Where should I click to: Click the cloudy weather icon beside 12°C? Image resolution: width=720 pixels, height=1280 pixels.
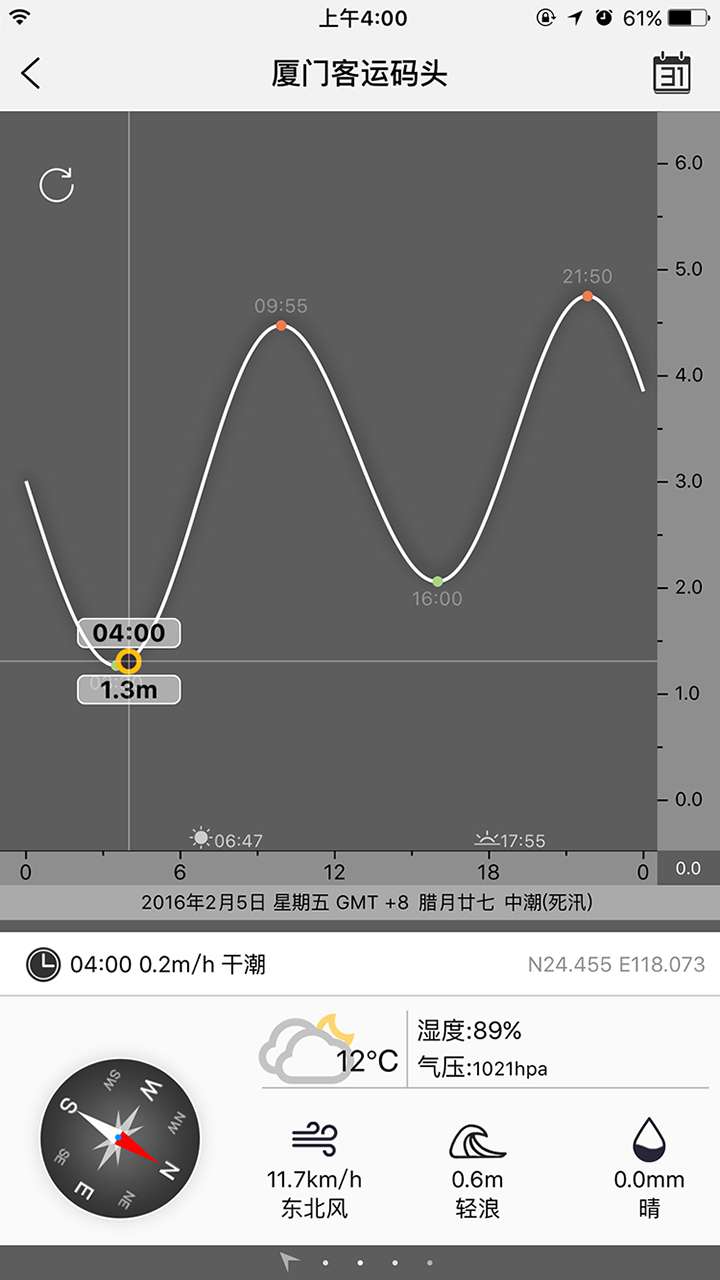pyautogui.click(x=299, y=1045)
